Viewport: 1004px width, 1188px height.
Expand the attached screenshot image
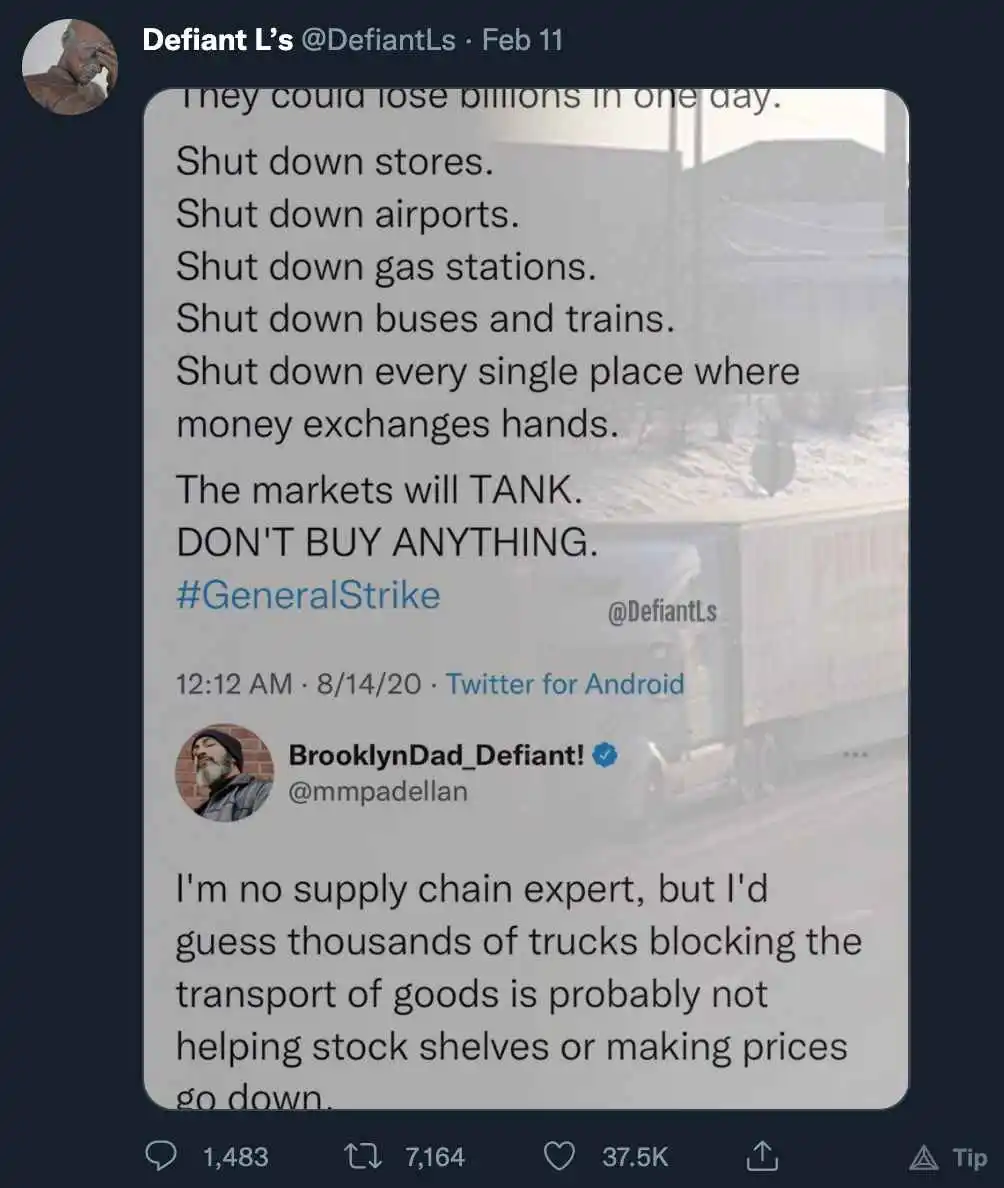click(x=526, y=598)
